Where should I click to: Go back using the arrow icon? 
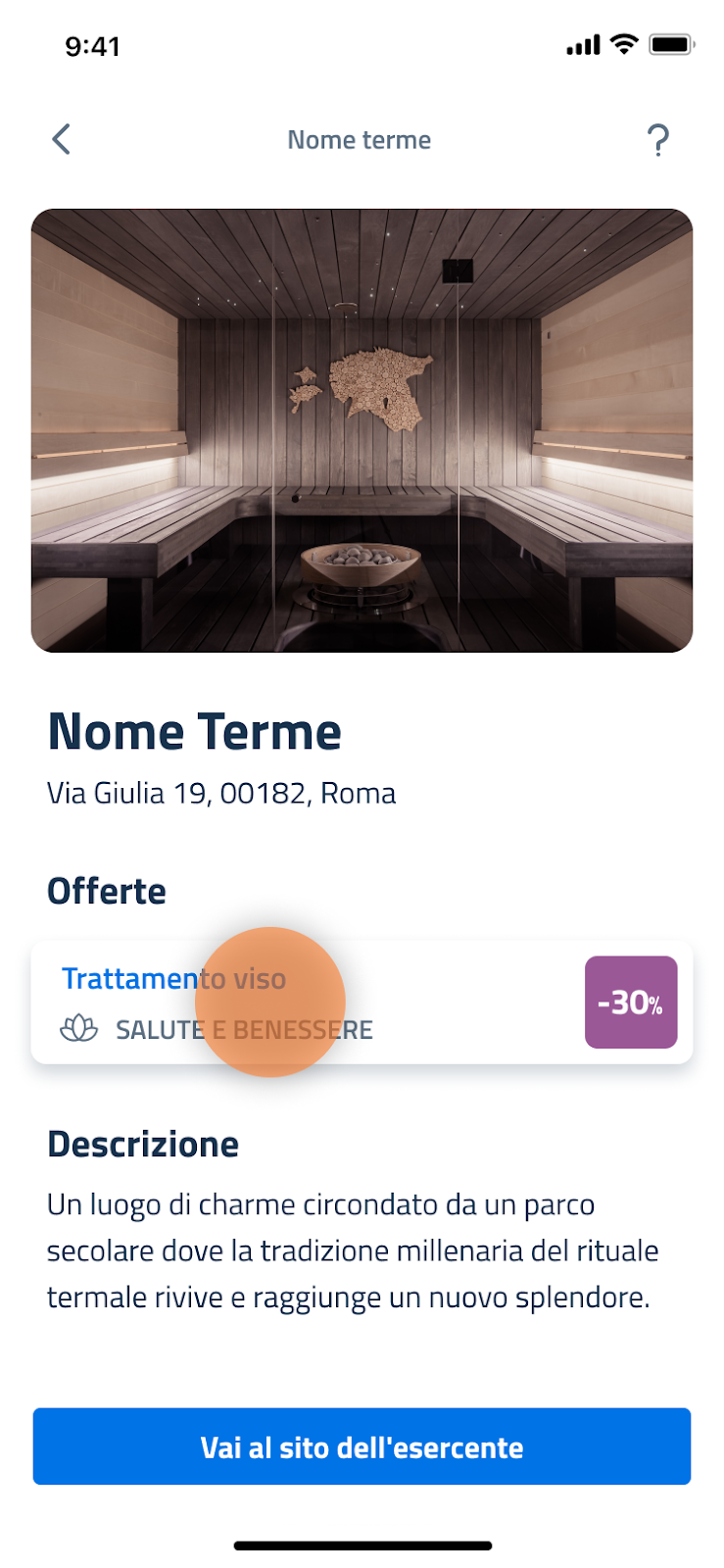[x=62, y=139]
